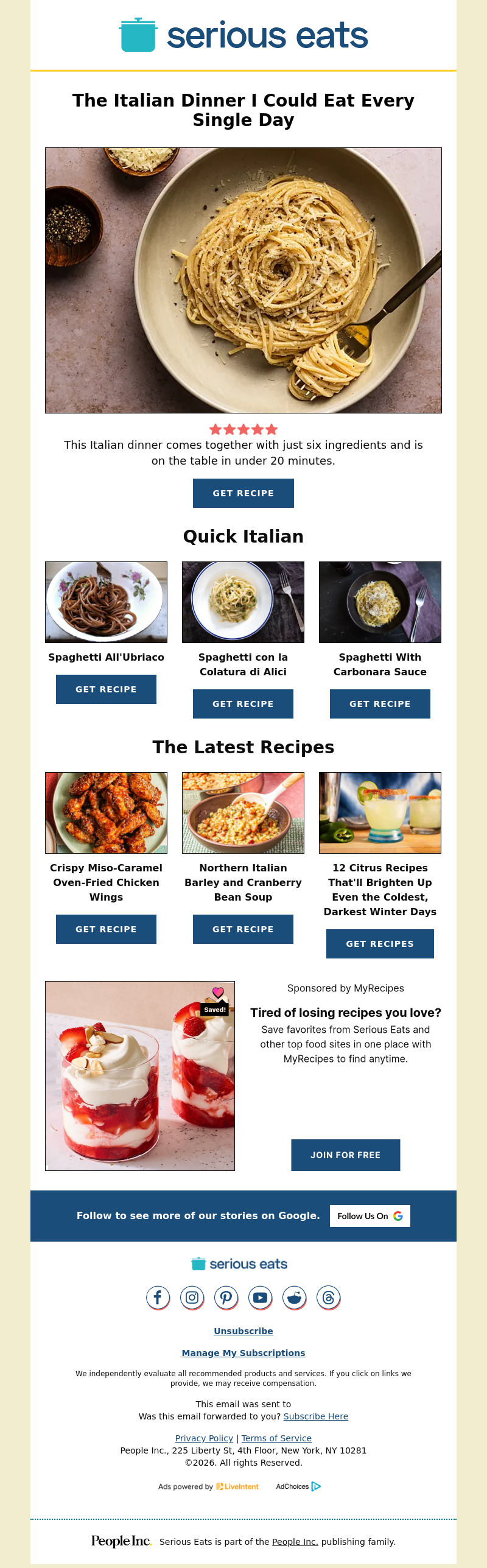Read the Privacy Policy
The height and width of the screenshot is (1568, 487).
[204, 1438]
